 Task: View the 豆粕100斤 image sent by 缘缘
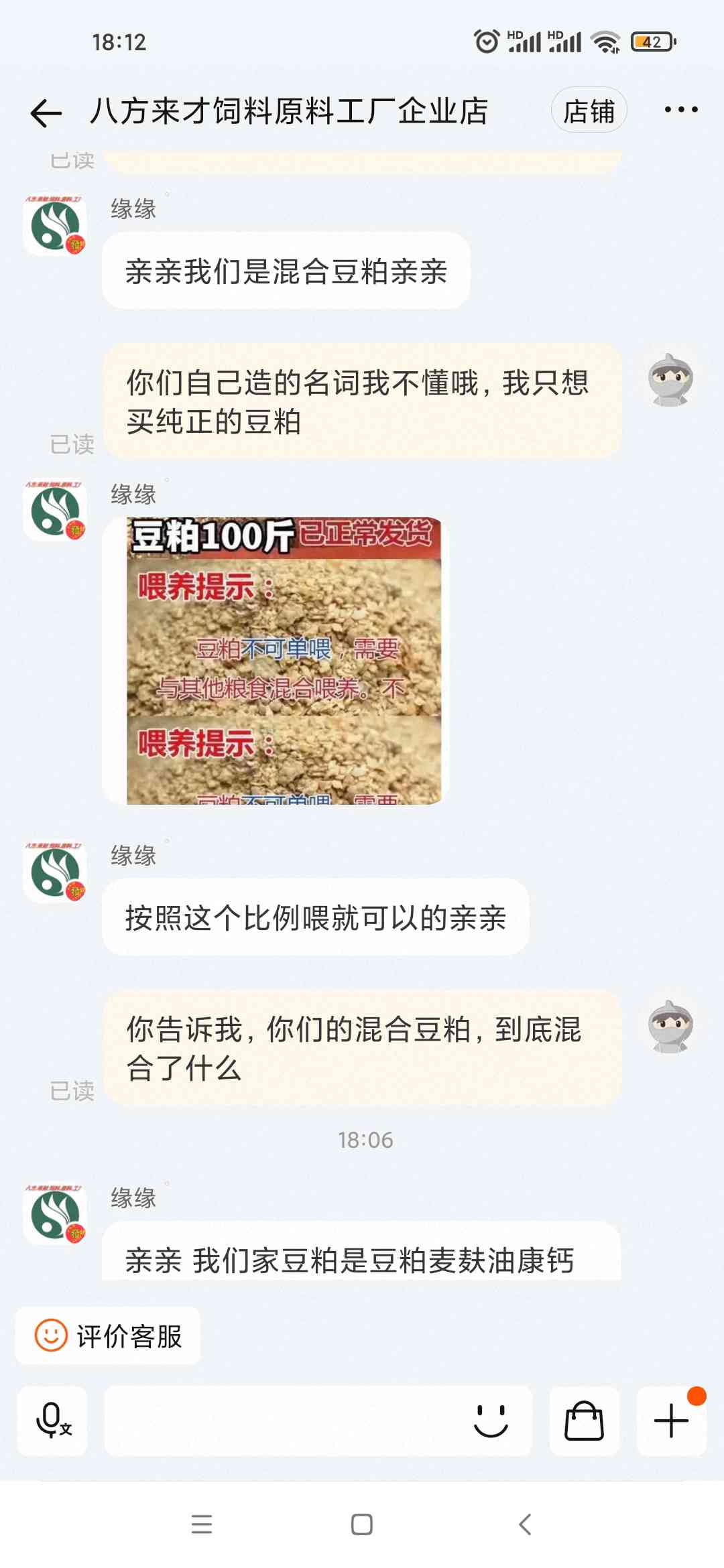pos(284,661)
